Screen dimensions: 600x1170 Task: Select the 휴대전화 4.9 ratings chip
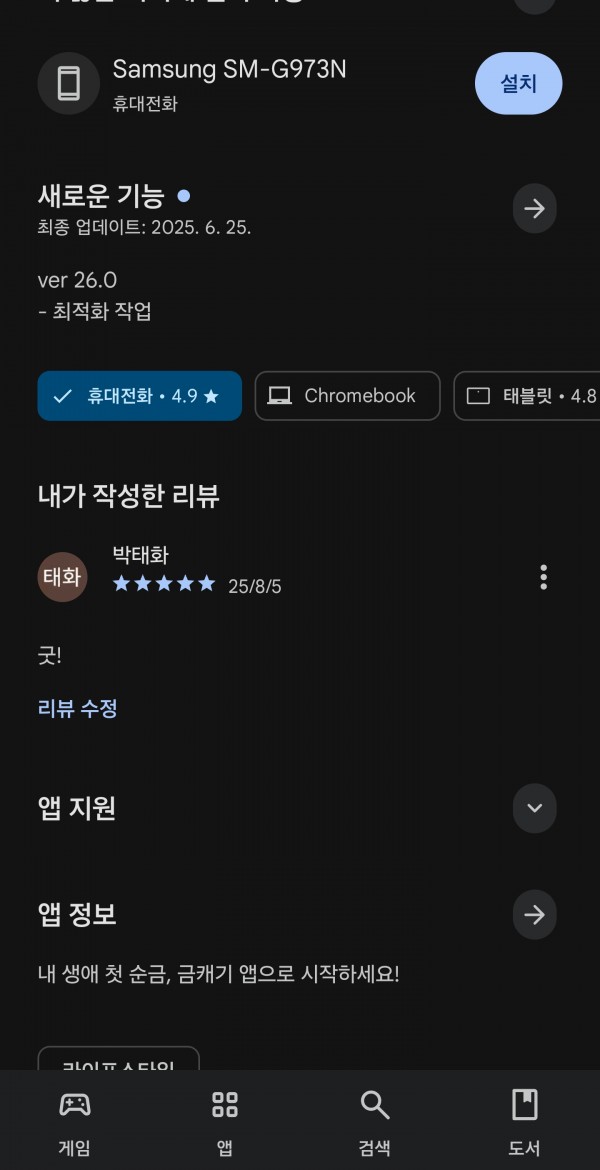140,396
